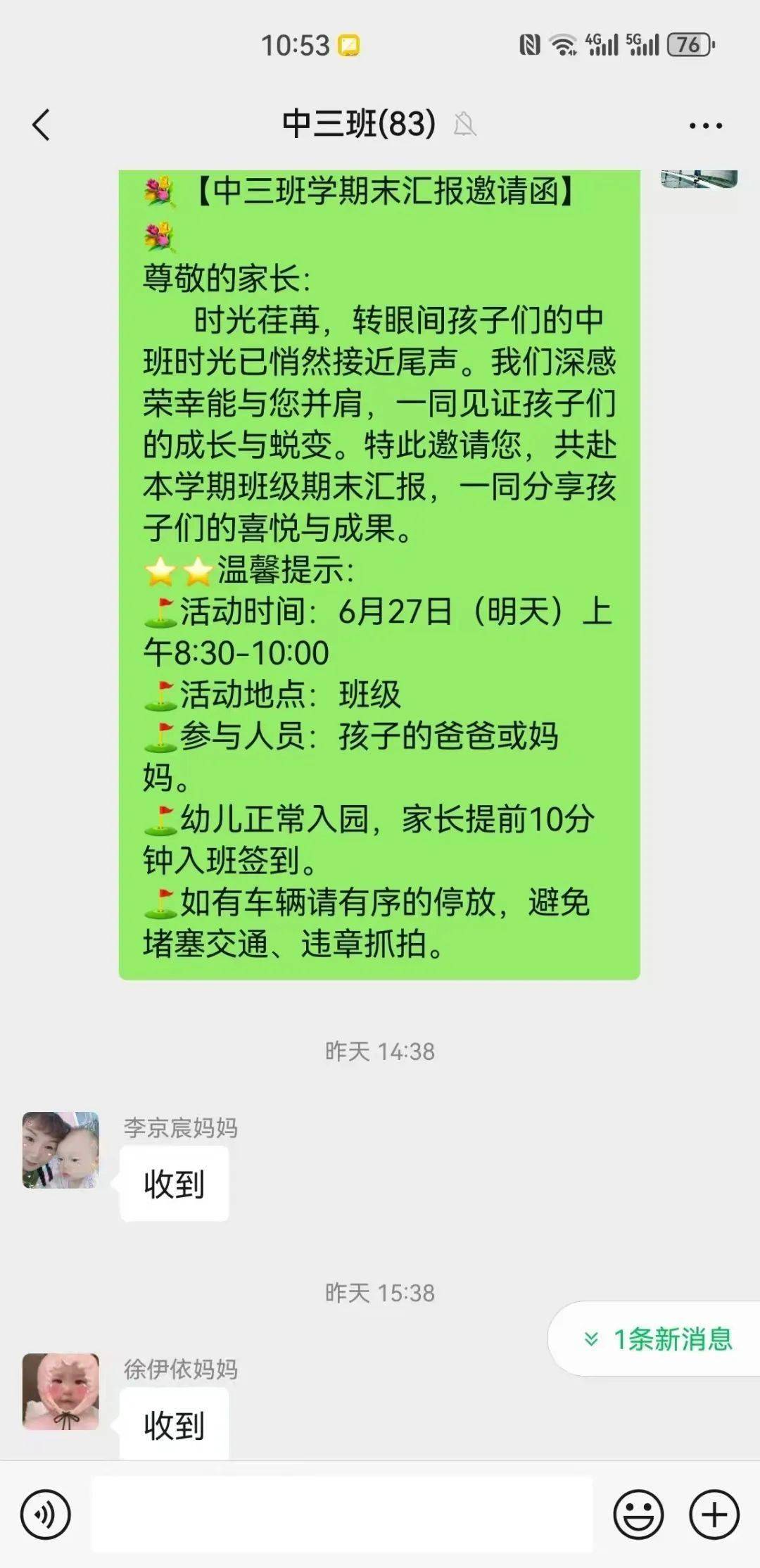This screenshot has height=1568, width=760.
Task: Open the emoji picker
Action: (638, 1514)
